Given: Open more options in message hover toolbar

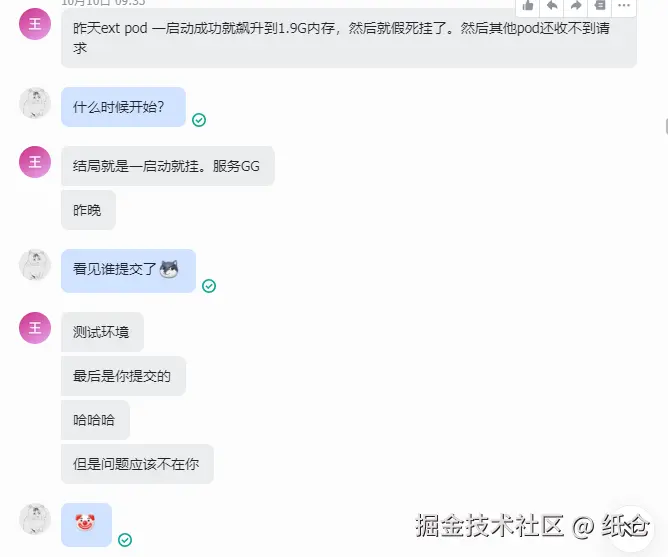Looking at the screenshot, I should pos(624,5).
